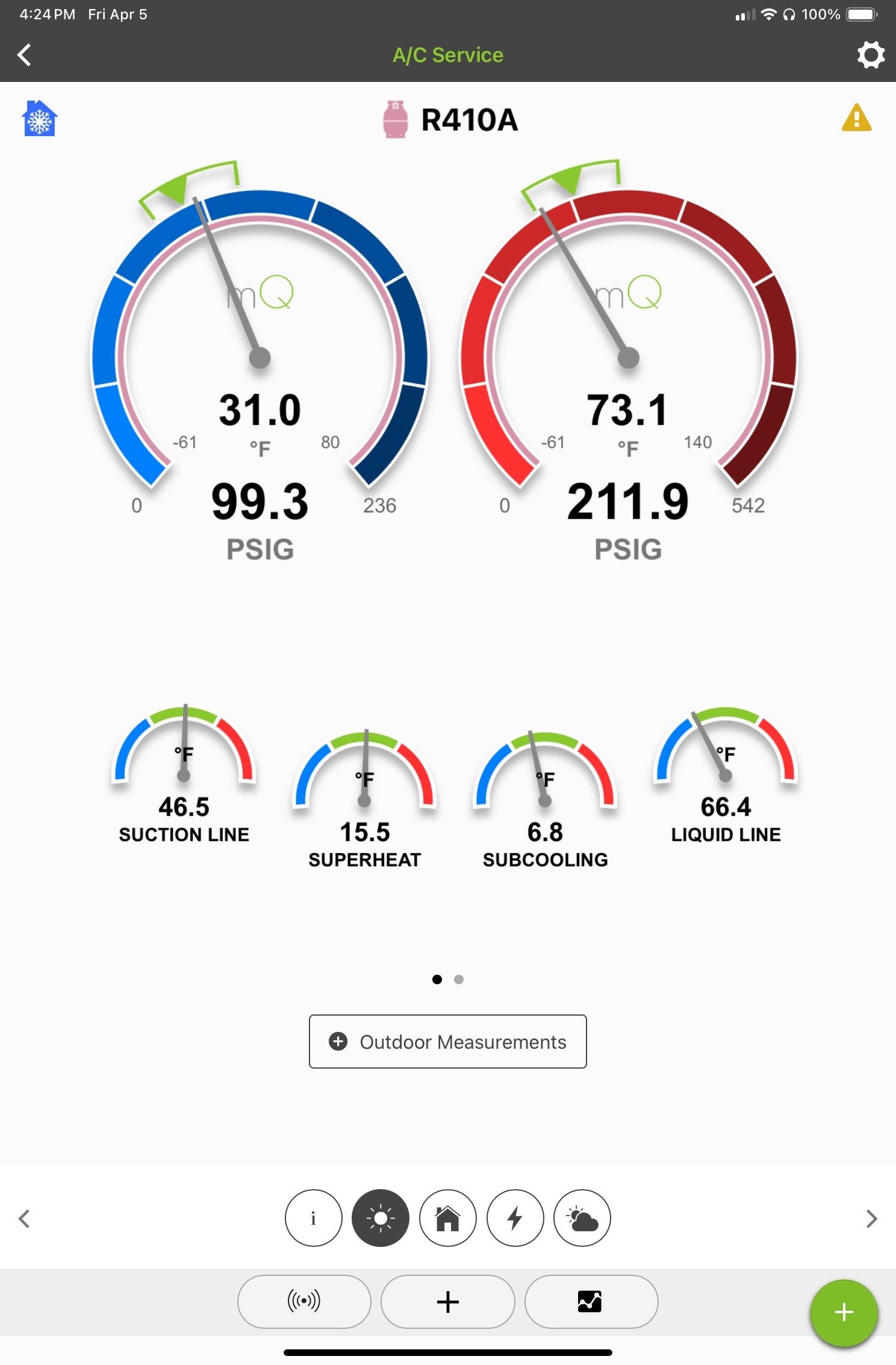
Task: Select the sun icon tab
Action: pyautogui.click(x=380, y=1218)
